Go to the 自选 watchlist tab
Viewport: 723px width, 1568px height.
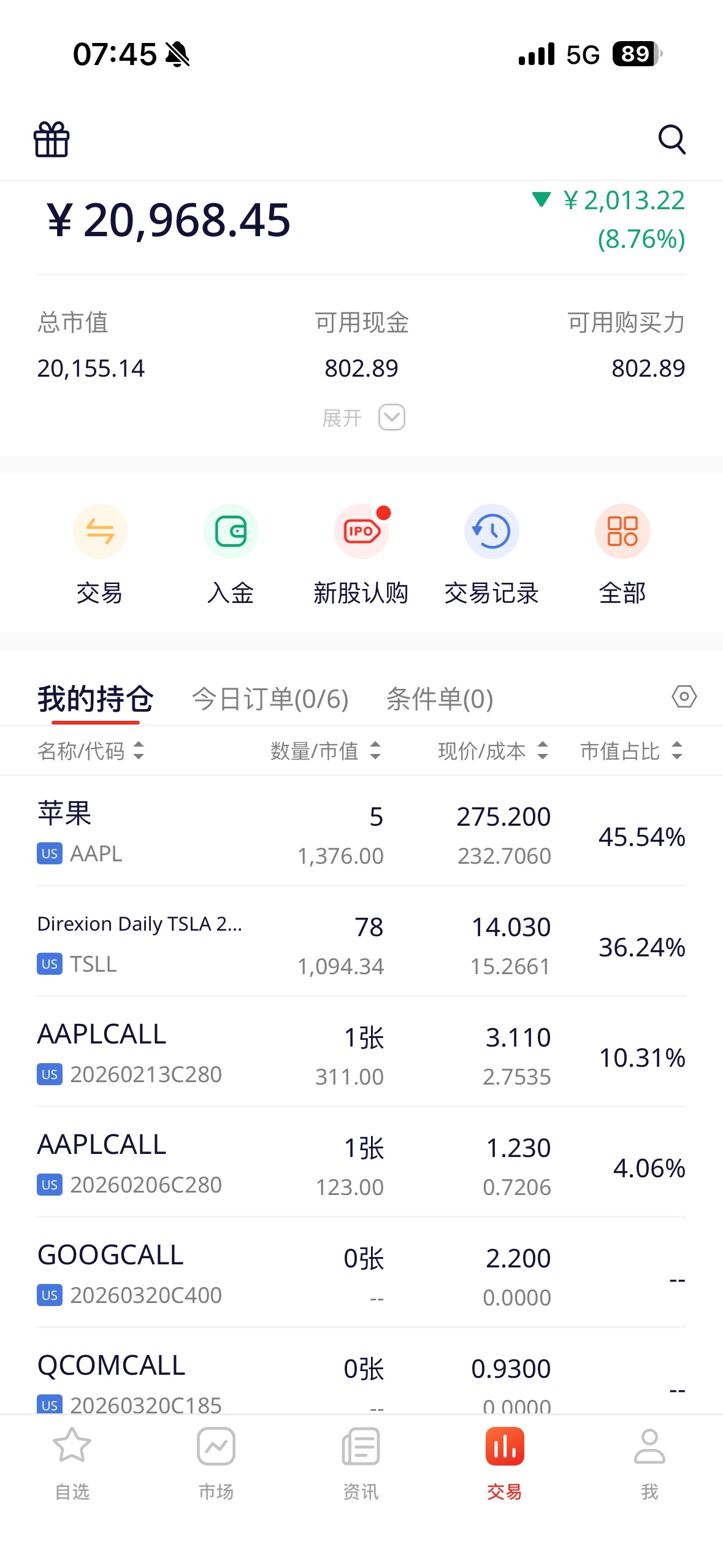[72, 1463]
